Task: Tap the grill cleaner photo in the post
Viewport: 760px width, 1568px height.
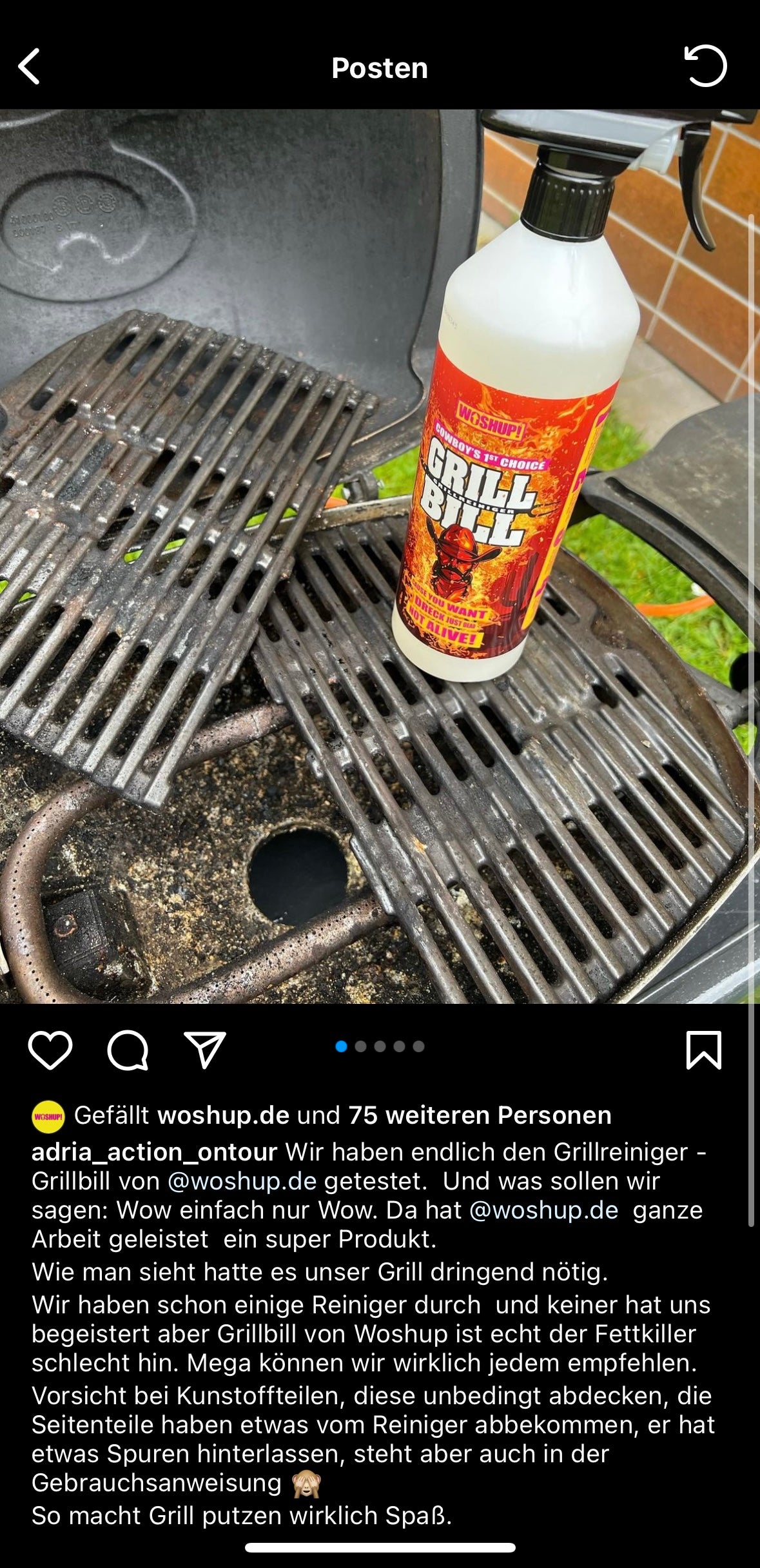Action: (x=380, y=556)
